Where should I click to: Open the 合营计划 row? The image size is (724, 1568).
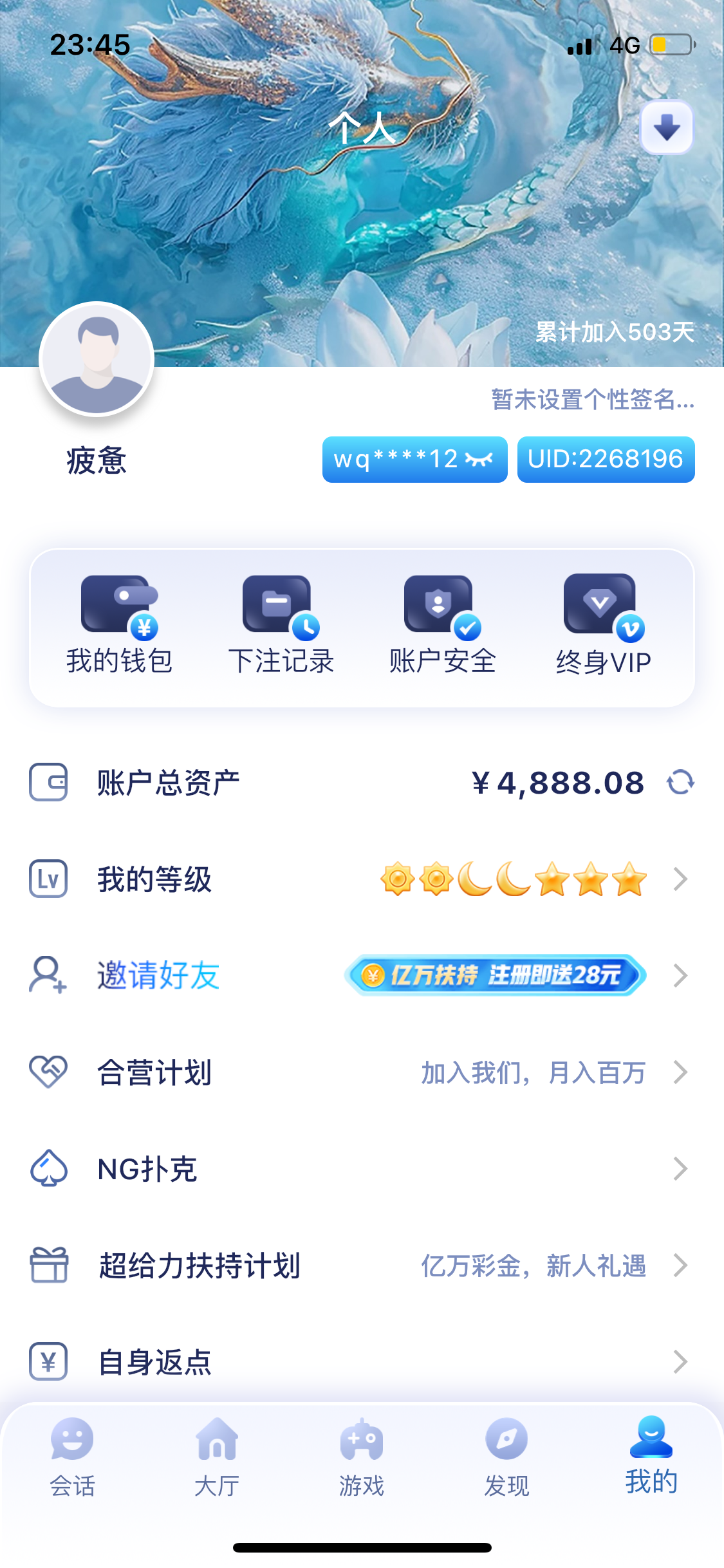(x=362, y=1072)
